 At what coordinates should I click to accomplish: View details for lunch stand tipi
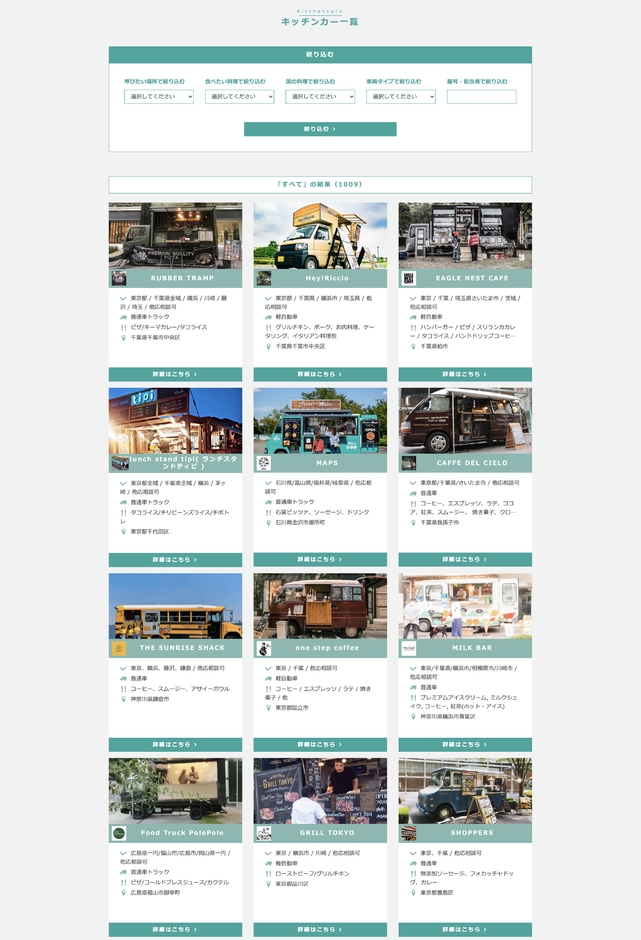pos(175,560)
